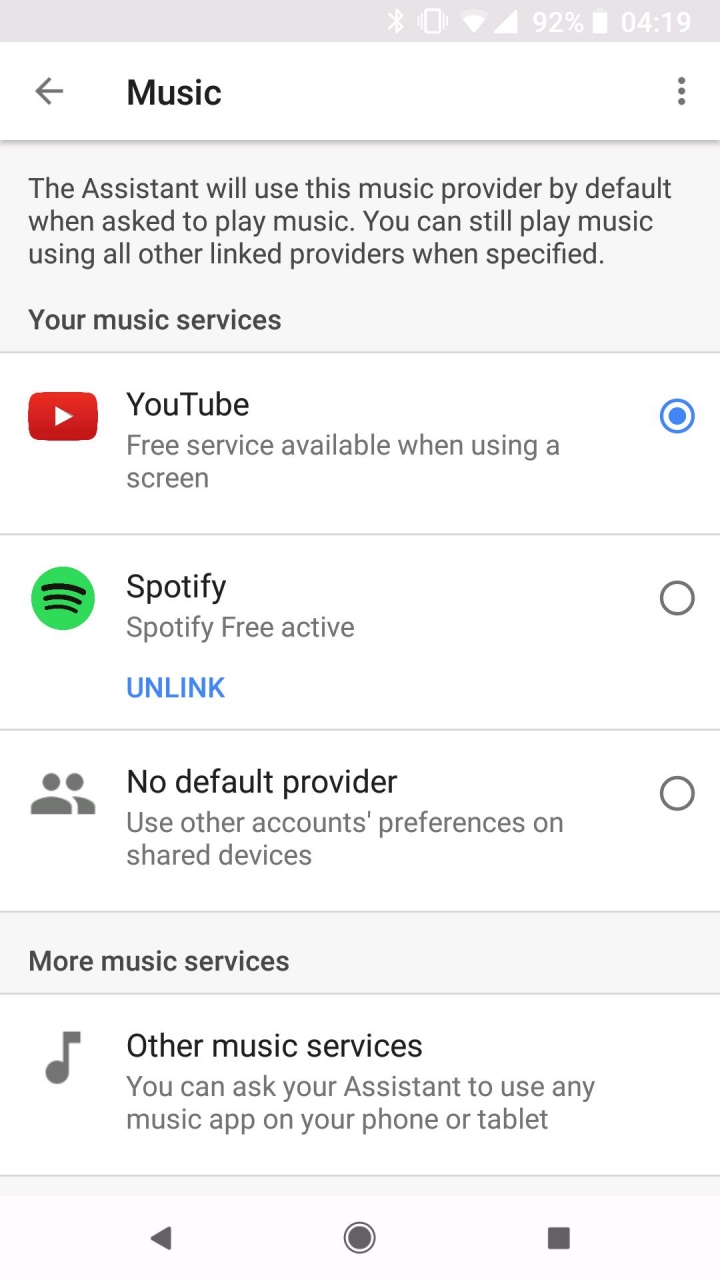Unlink the Spotify account
The image size is (720, 1280).
[176, 688]
